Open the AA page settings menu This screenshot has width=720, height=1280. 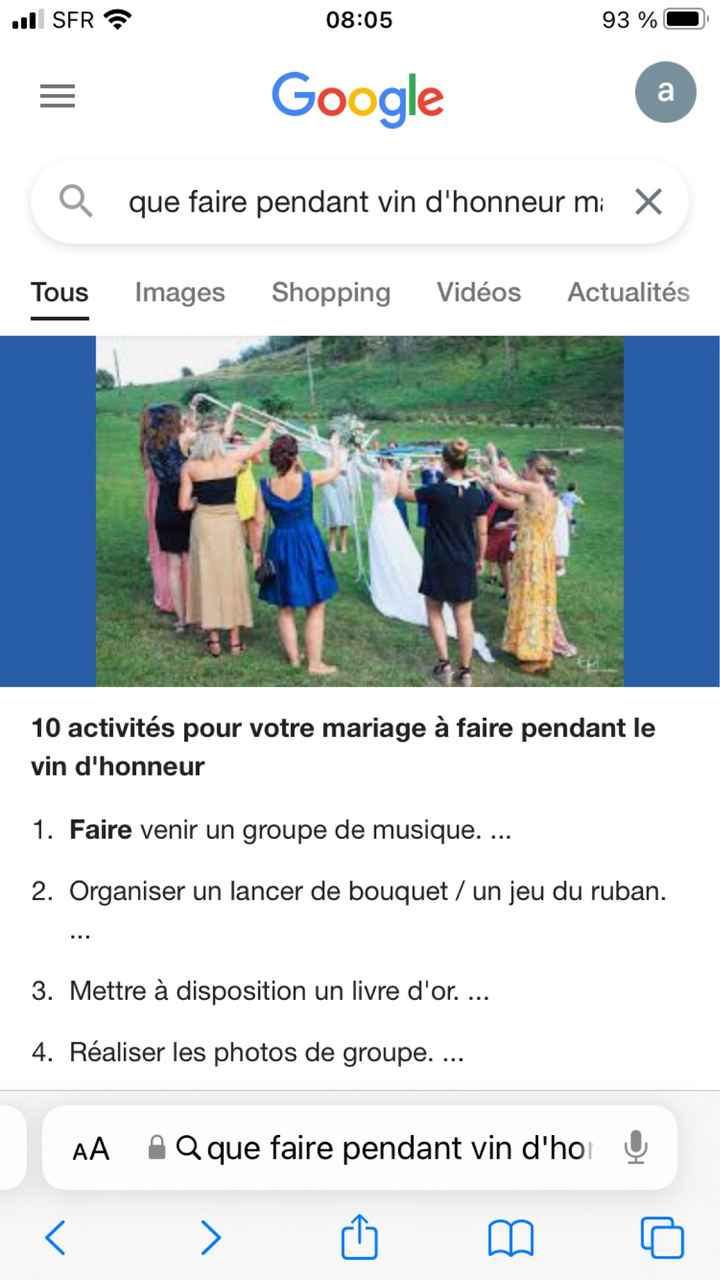coord(90,1148)
